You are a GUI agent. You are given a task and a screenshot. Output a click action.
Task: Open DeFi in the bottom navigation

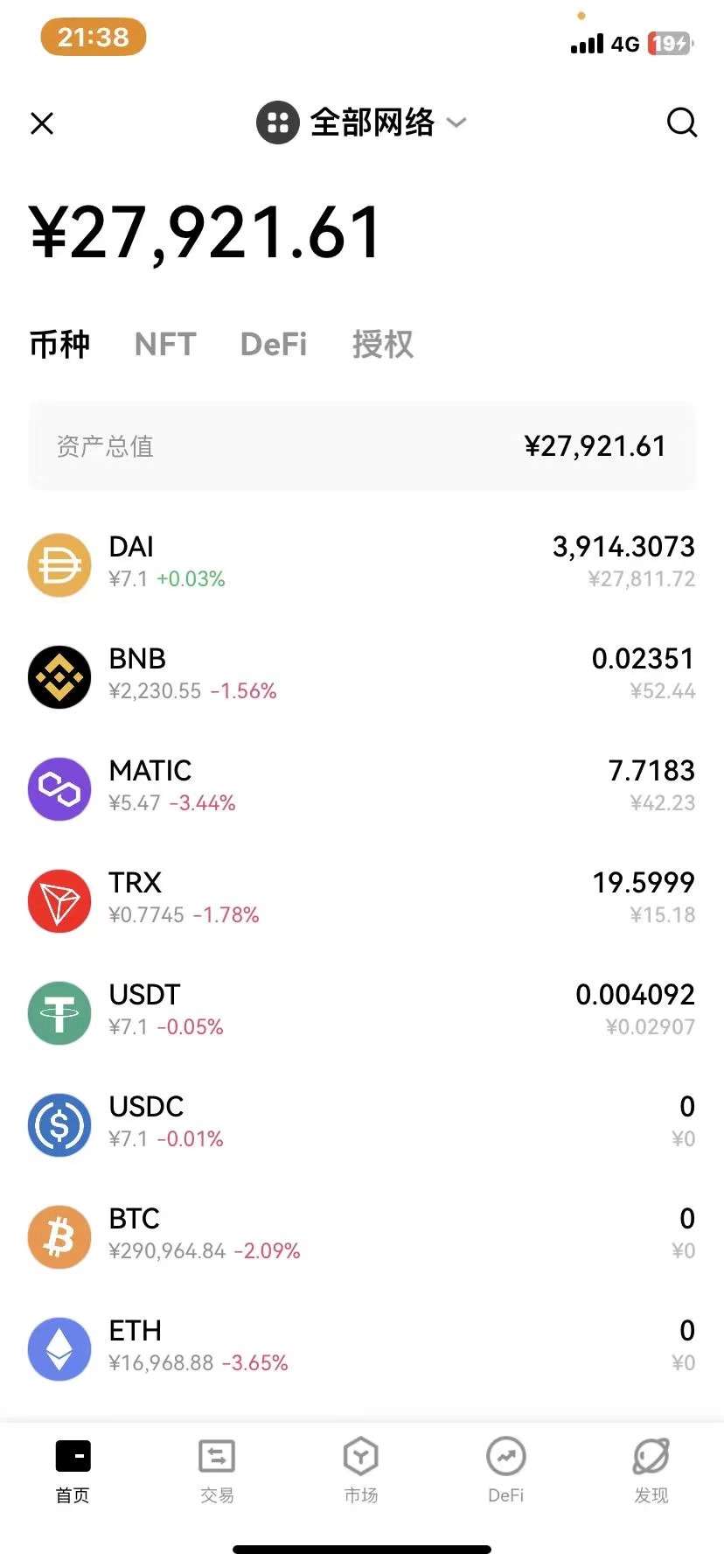(506, 1472)
